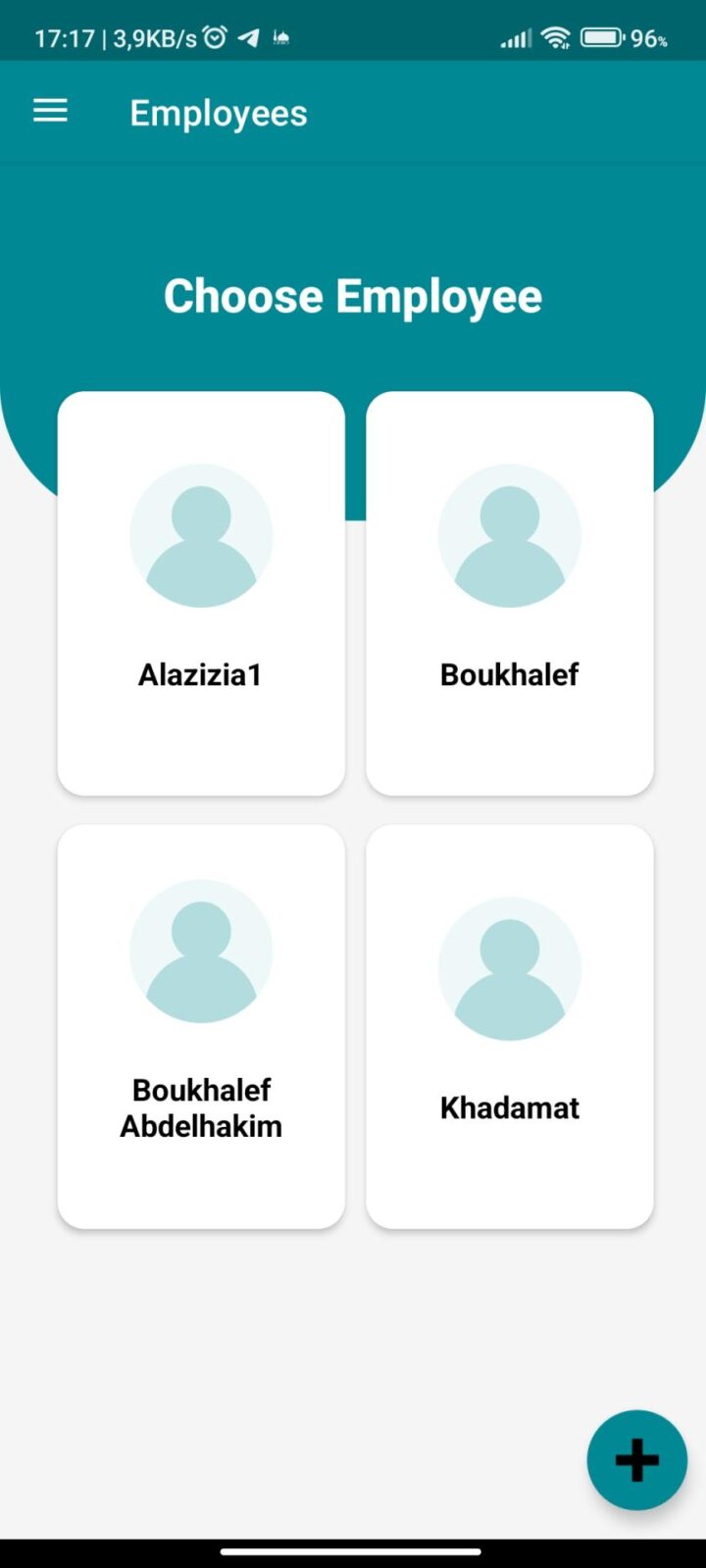
Task: Open the hamburger drawer menu
Action: click(x=50, y=112)
